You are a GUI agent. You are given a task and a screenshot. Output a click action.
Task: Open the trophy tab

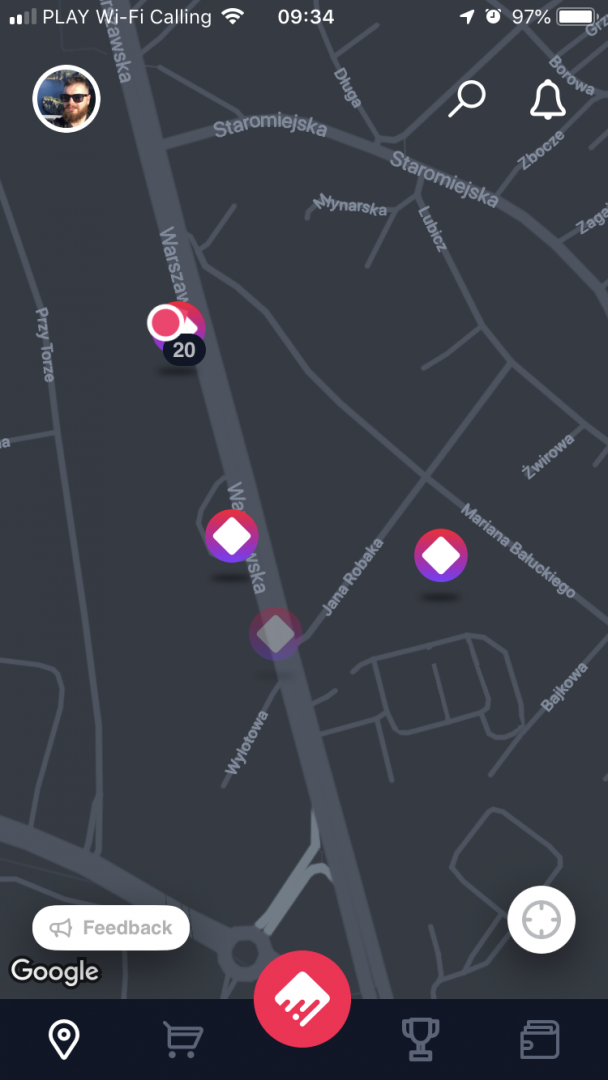click(x=418, y=1040)
